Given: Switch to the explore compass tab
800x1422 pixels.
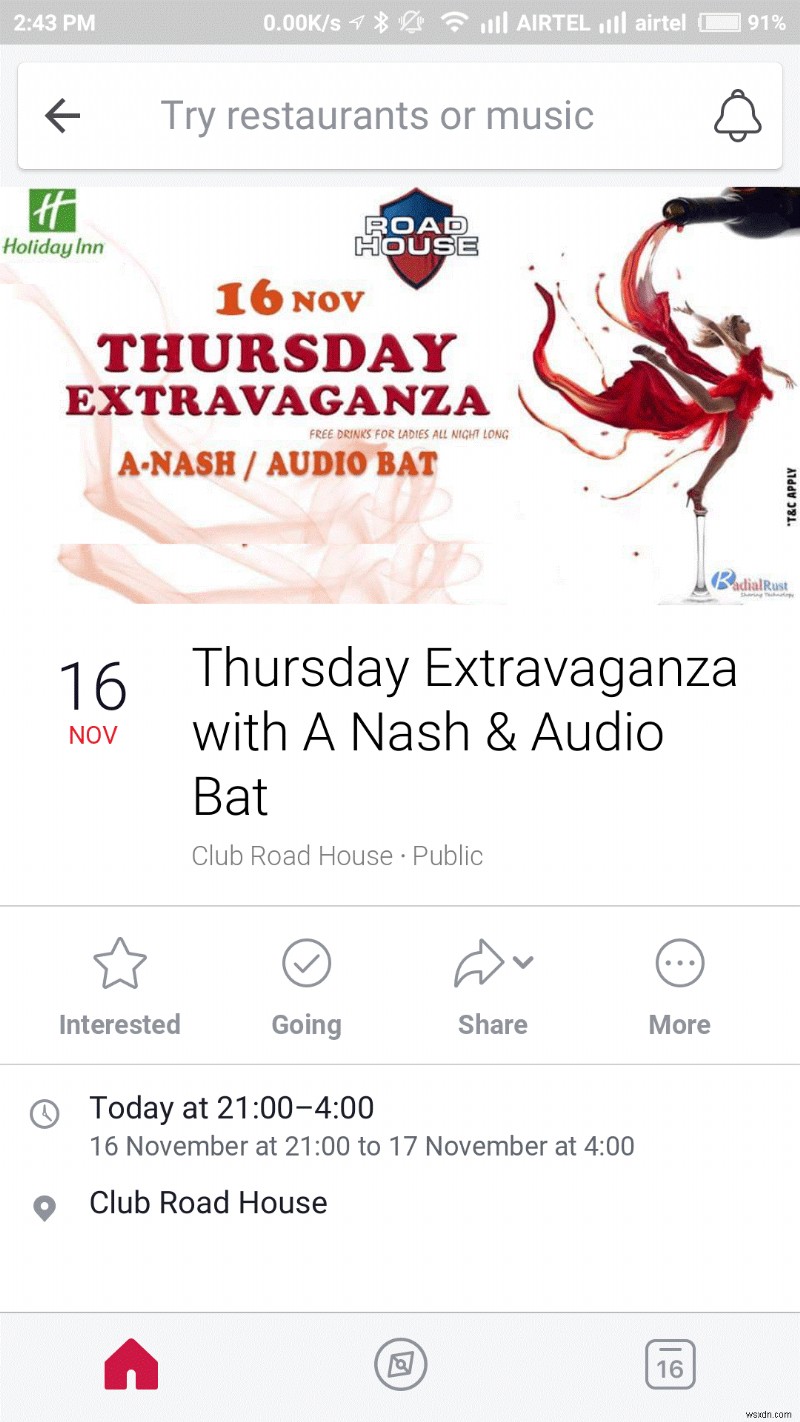Looking at the screenshot, I should (400, 1364).
